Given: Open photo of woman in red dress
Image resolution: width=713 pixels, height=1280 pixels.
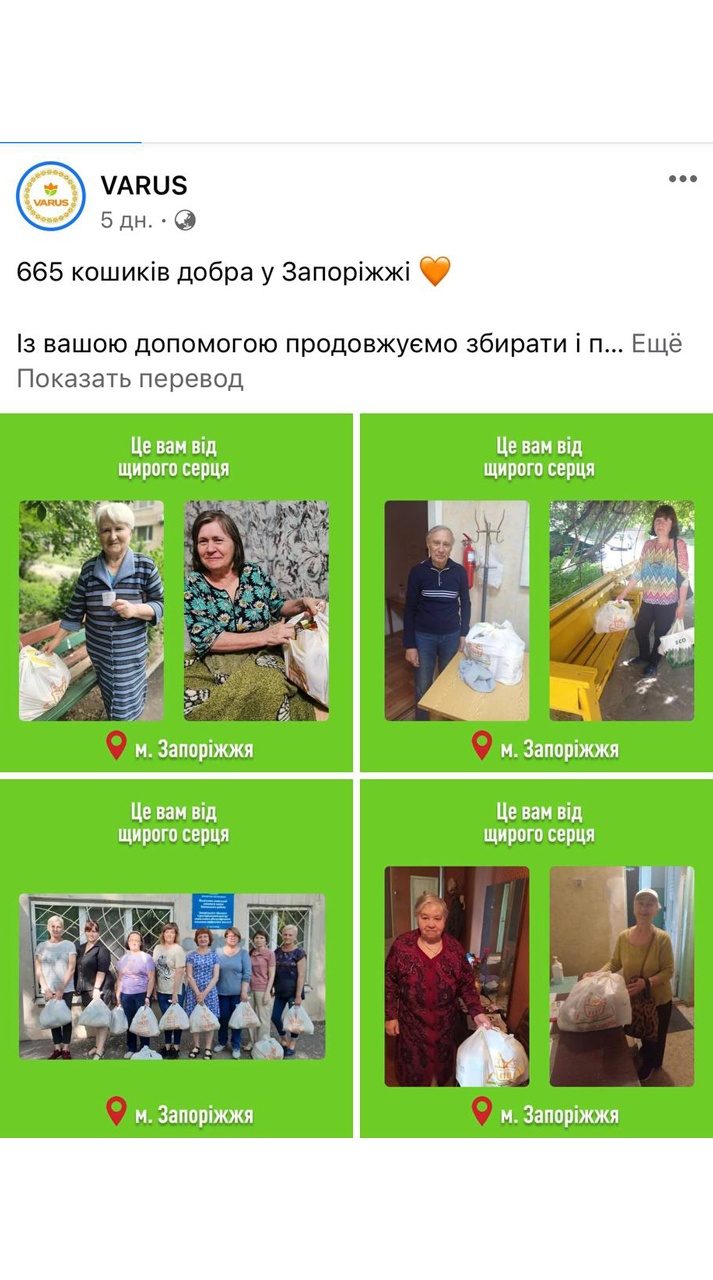Looking at the screenshot, I should tap(538, 959).
